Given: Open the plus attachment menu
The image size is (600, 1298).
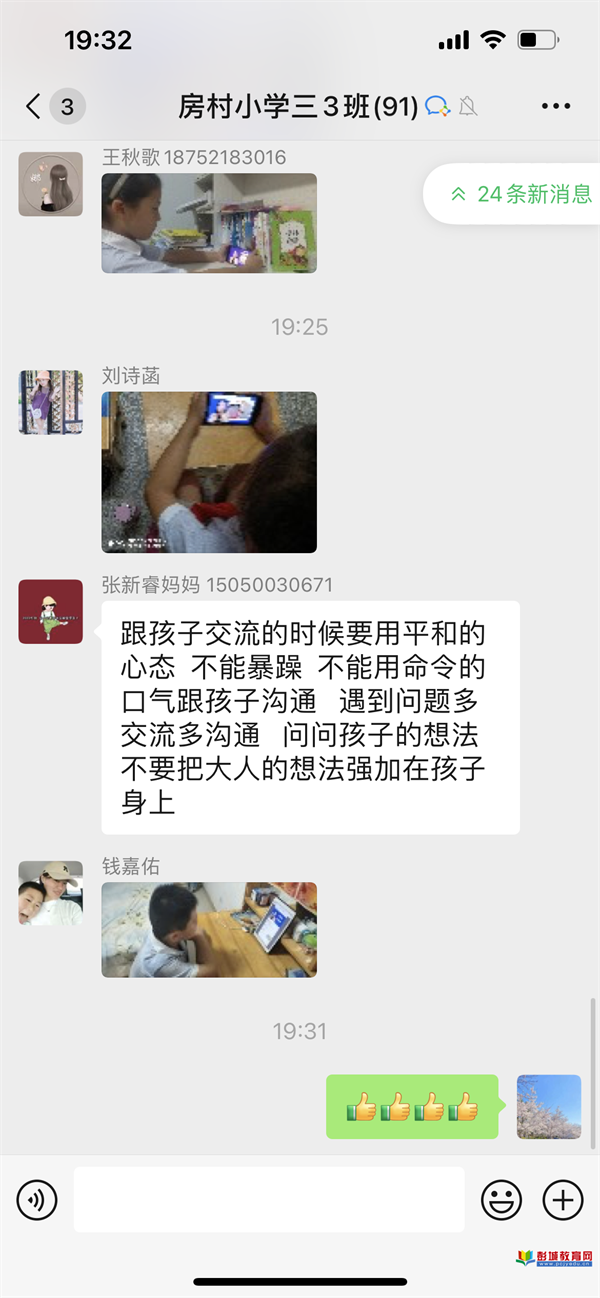Looking at the screenshot, I should (562, 1199).
